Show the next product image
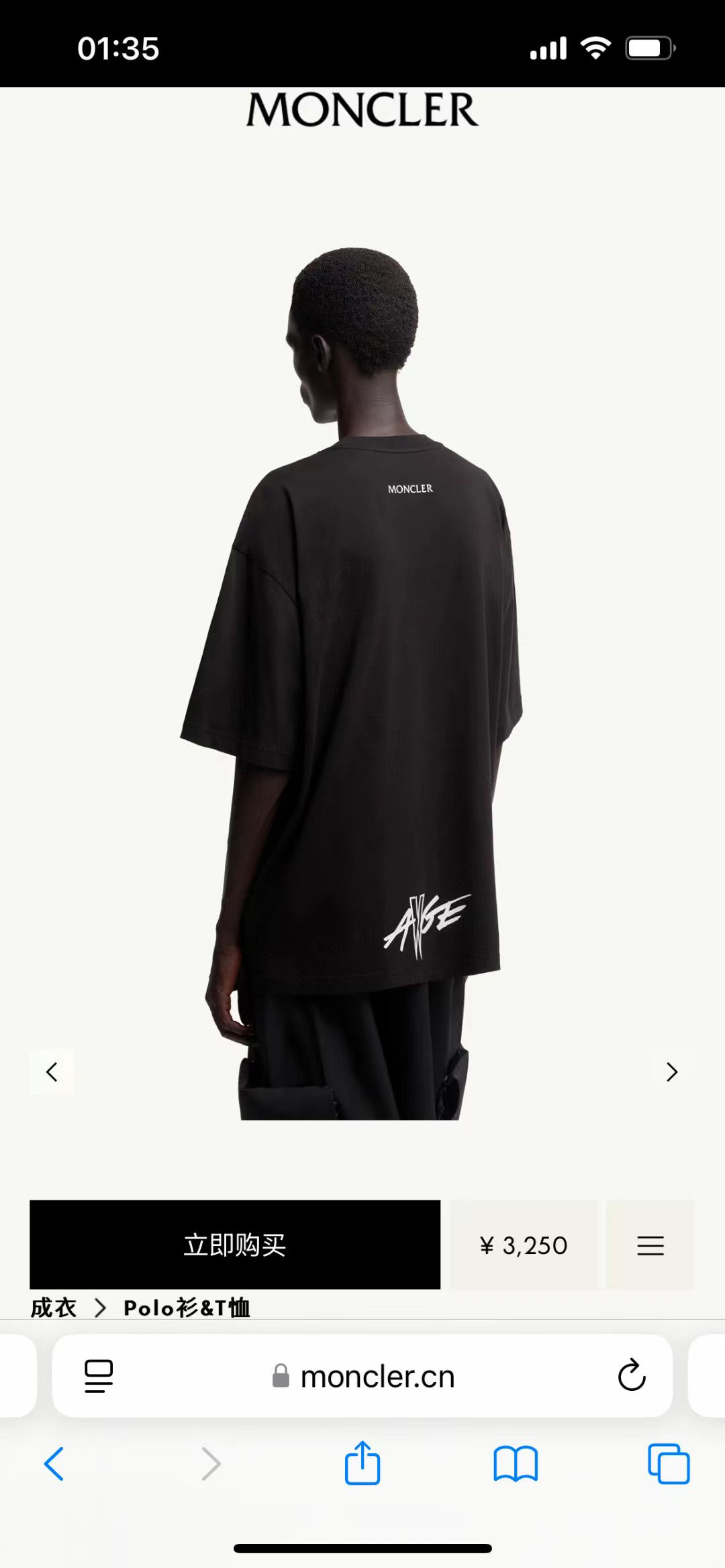The image size is (725, 1568). 672,1072
